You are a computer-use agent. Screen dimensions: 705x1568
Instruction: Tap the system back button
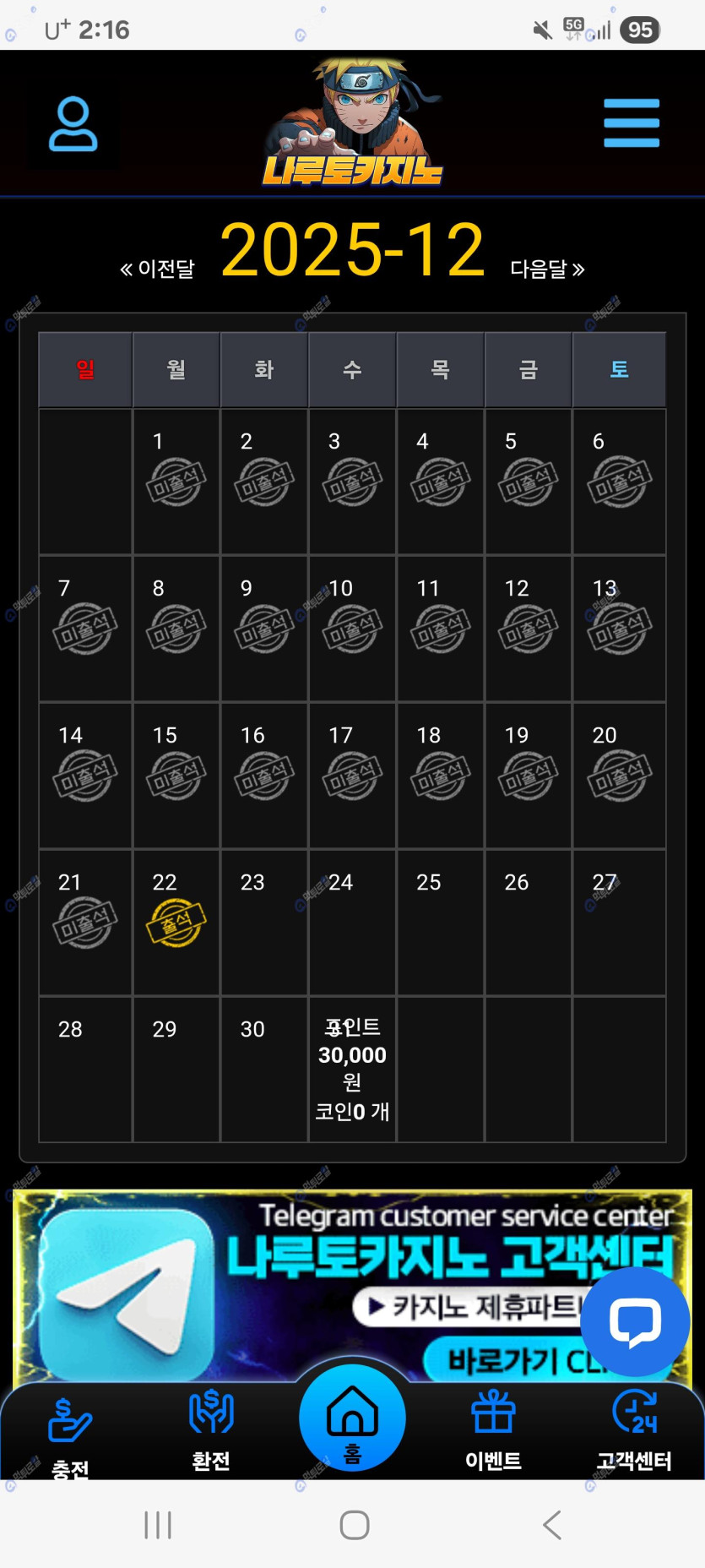552,1525
